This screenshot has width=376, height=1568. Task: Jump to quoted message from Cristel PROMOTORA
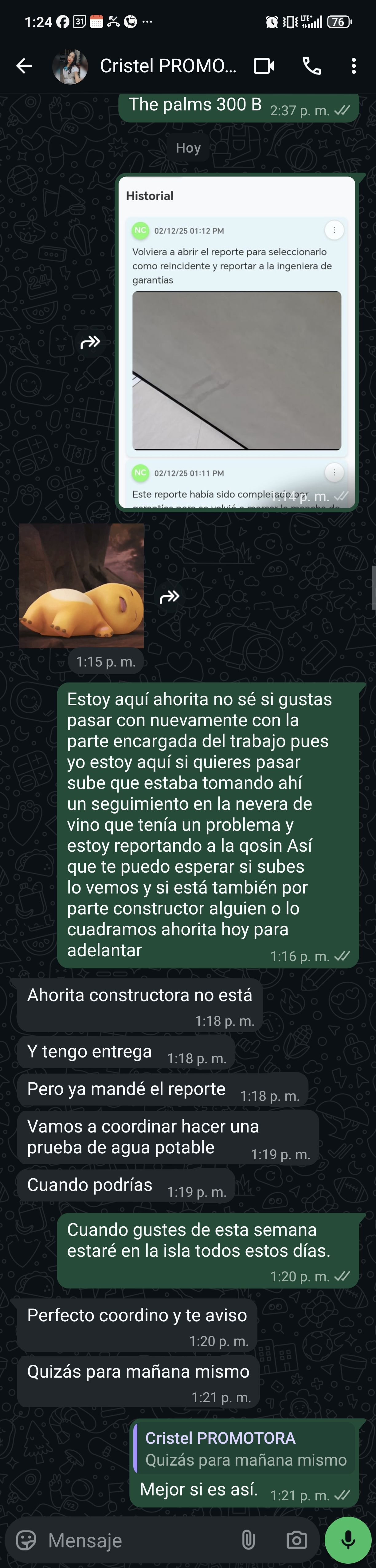[x=245, y=1449]
